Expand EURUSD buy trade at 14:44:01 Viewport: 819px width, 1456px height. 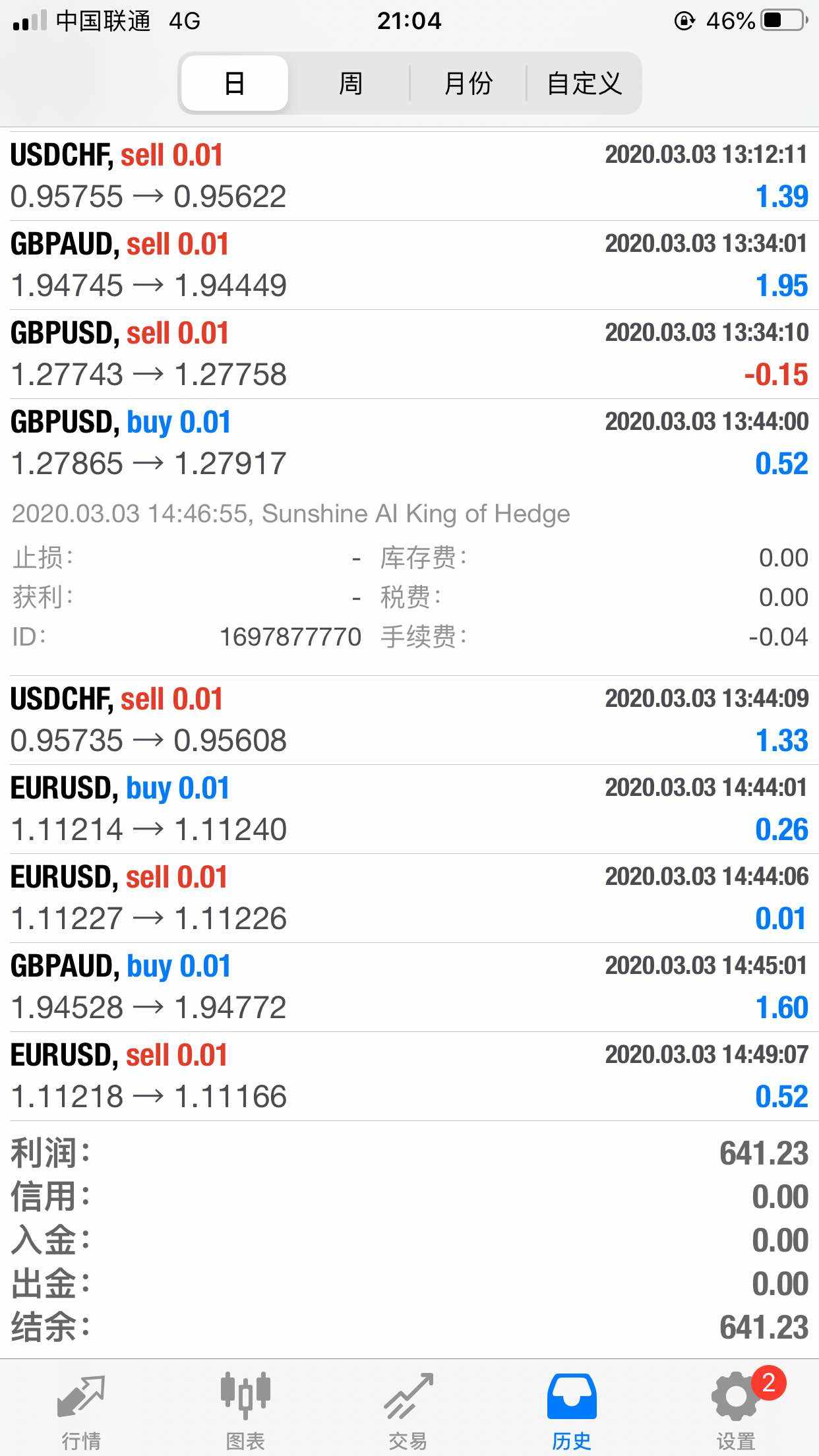[409, 809]
